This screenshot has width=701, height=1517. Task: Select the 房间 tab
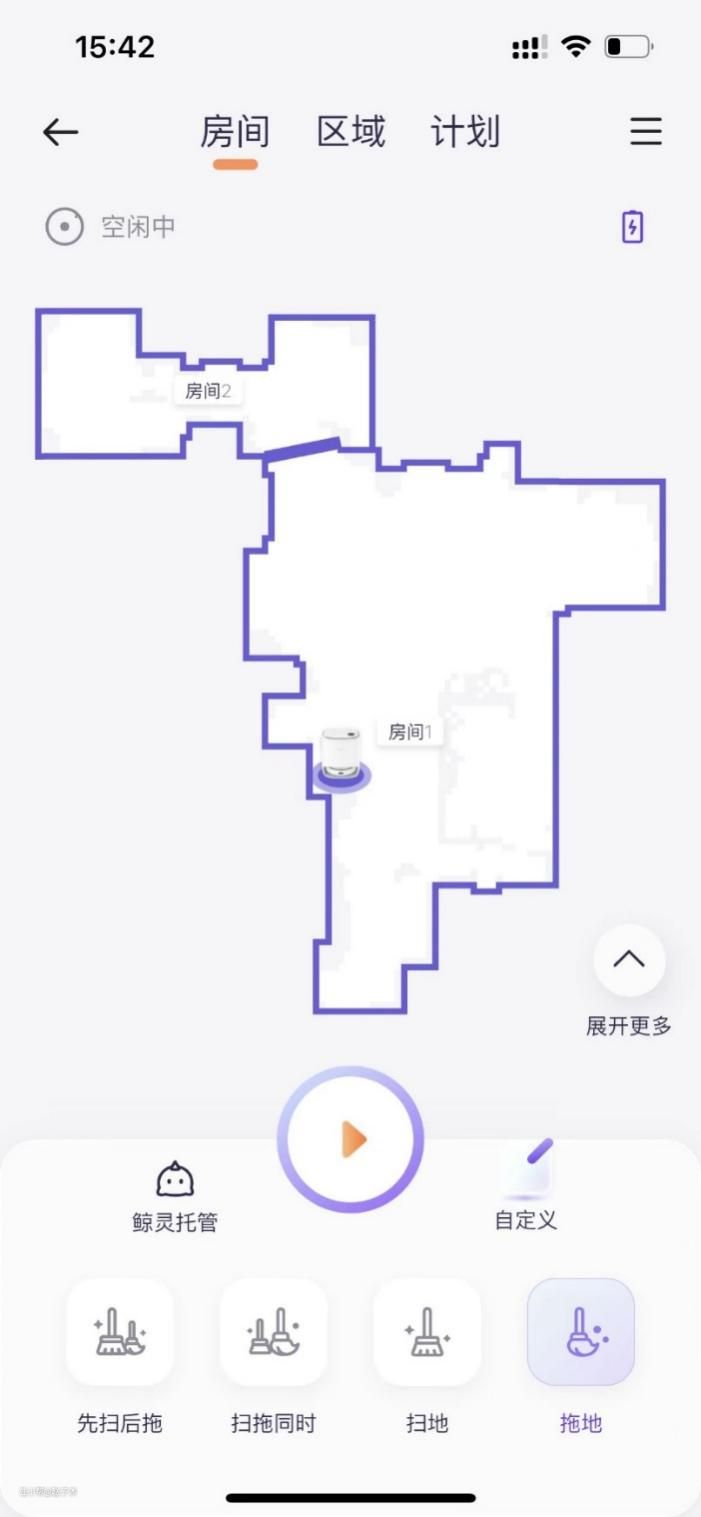coord(235,132)
